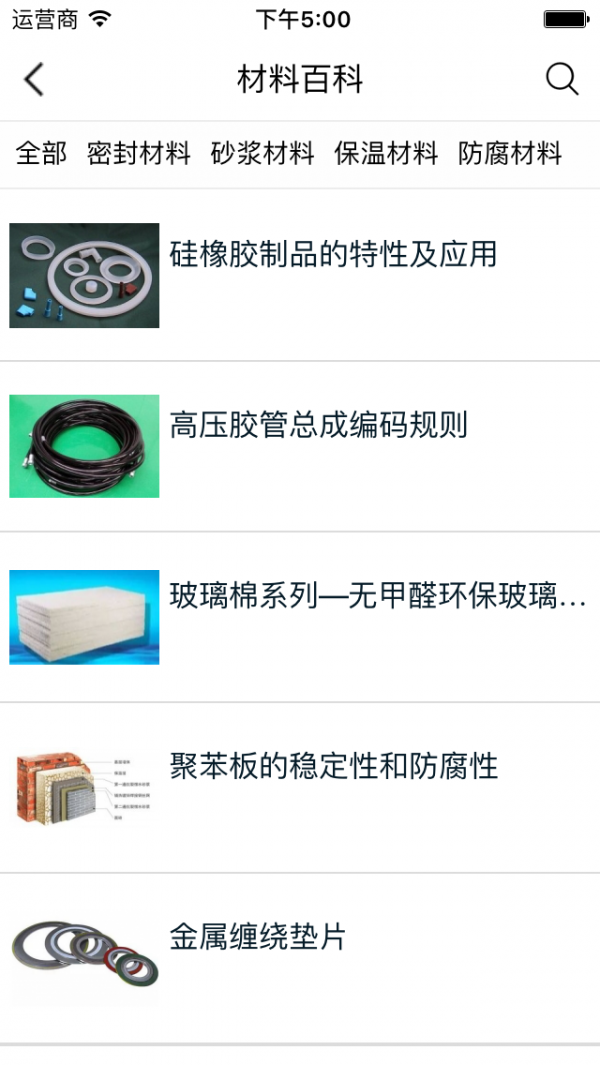Select the 密封材料 category tab
The image size is (600, 1065).
point(138,153)
